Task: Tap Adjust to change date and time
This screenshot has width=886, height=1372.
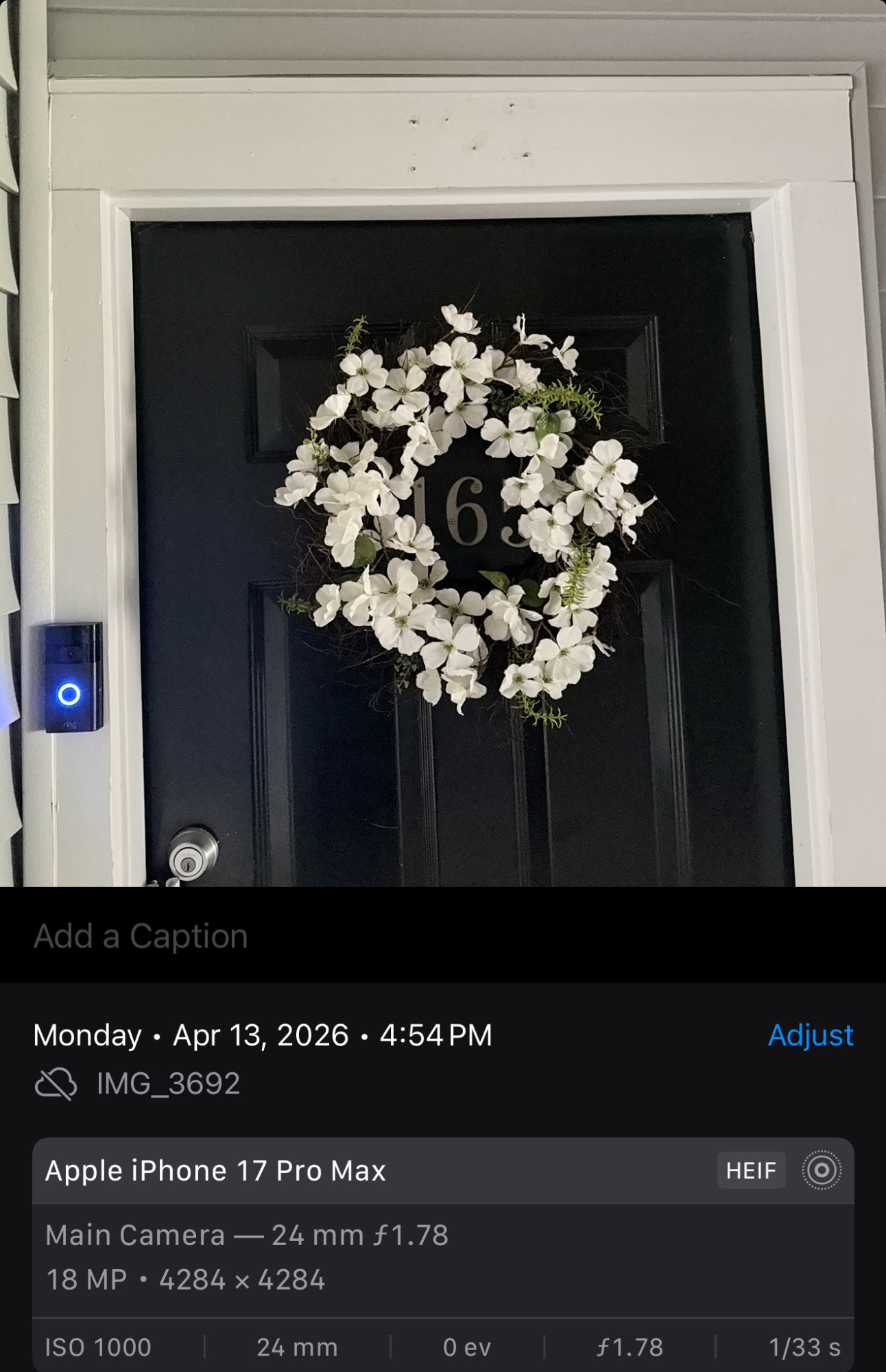Action: pos(810,1035)
